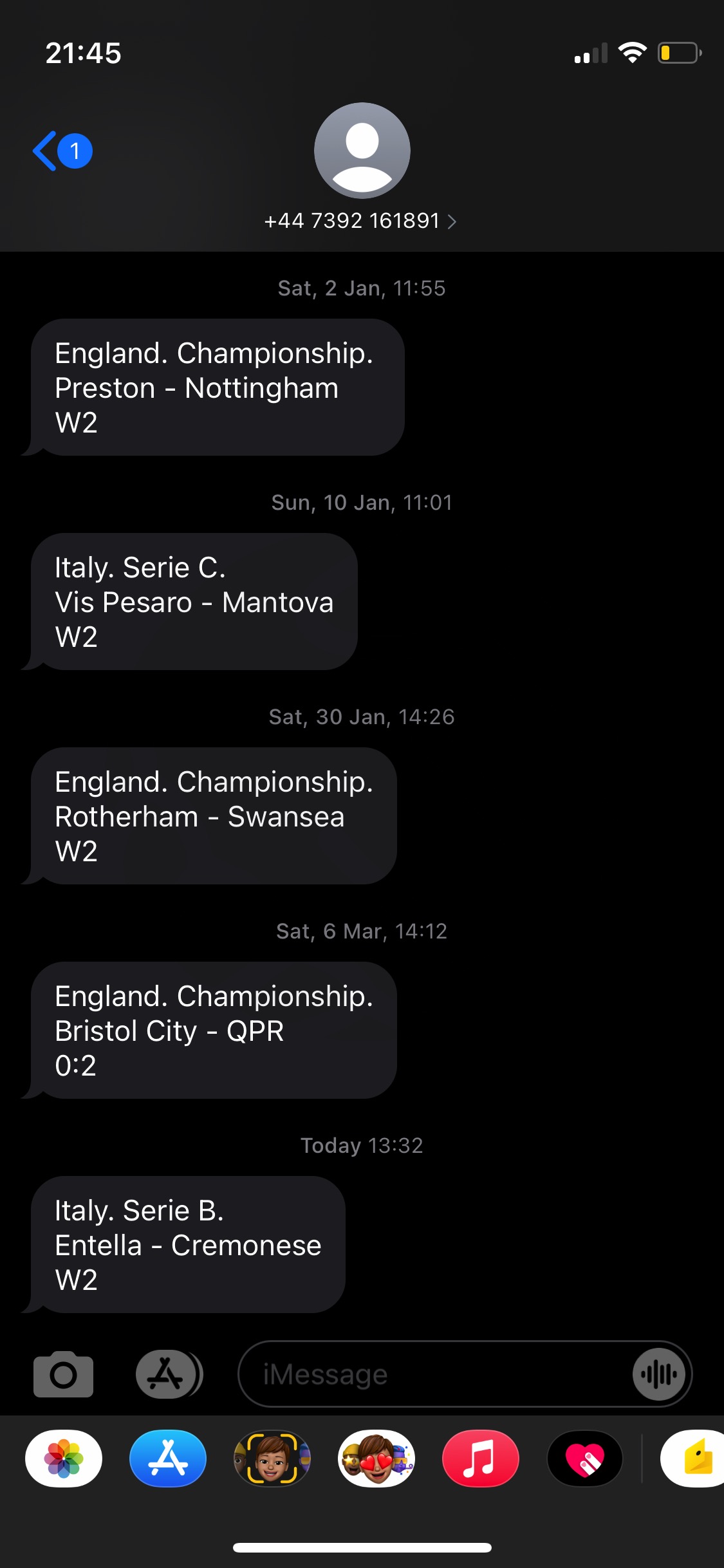
Task: Open the Music iMessage app
Action: pyautogui.click(x=481, y=1459)
